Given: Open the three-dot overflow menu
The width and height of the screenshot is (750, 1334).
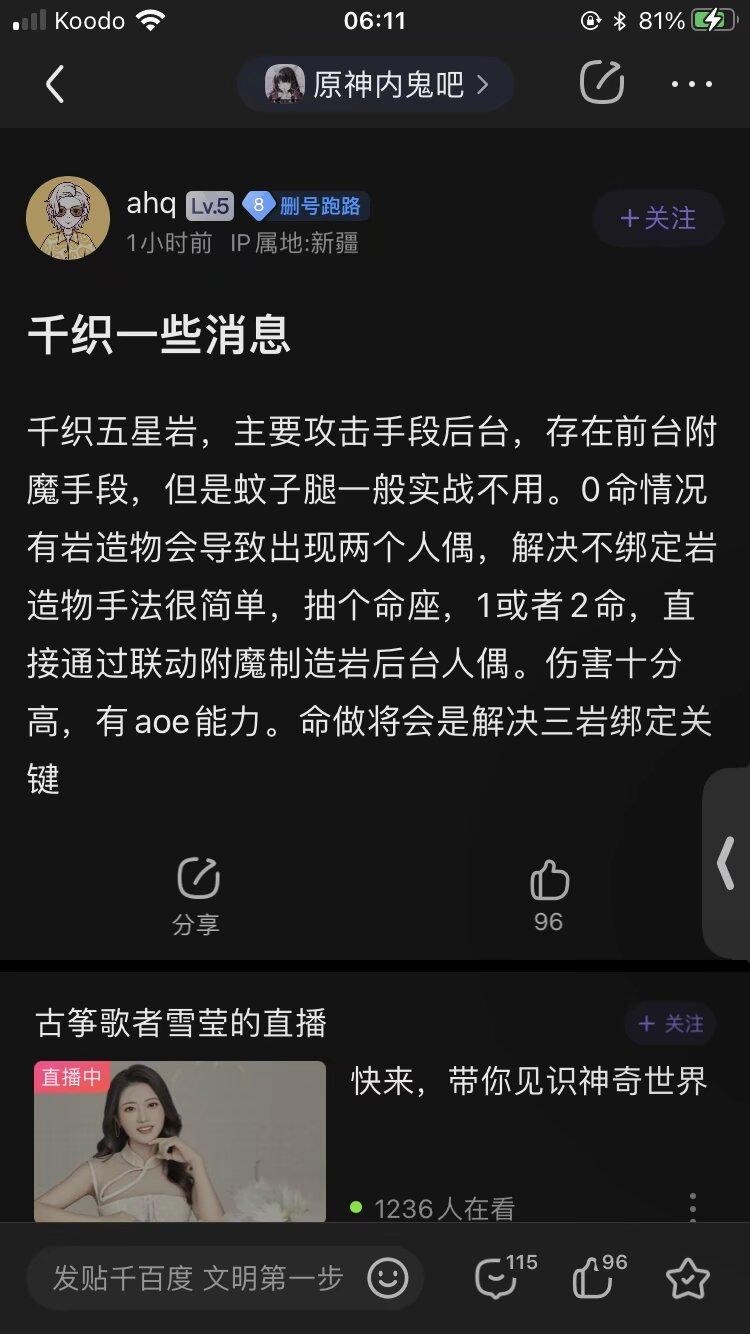Looking at the screenshot, I should tap(692, 85).
